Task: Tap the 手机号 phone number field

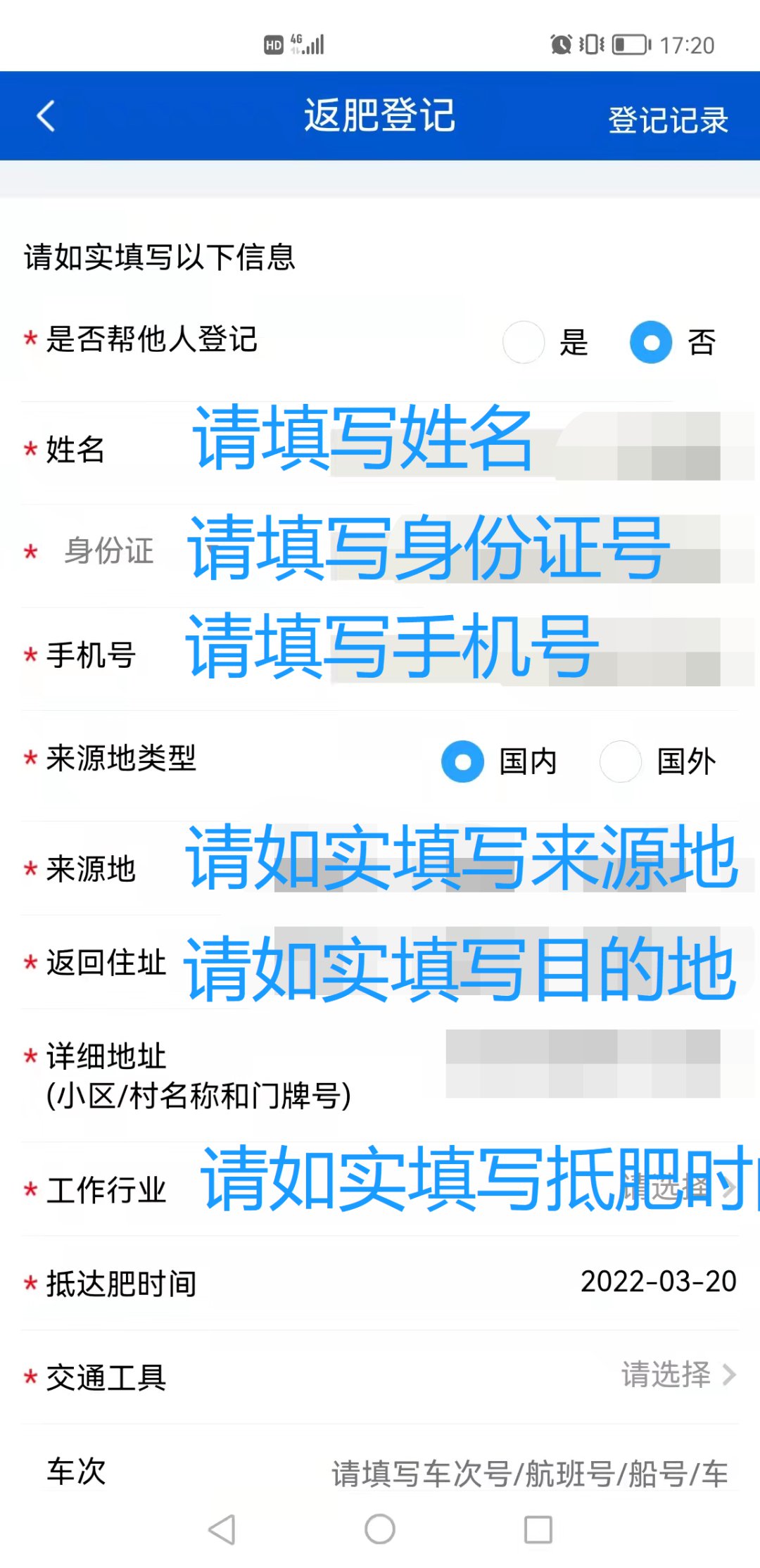Action: [493, 653]
